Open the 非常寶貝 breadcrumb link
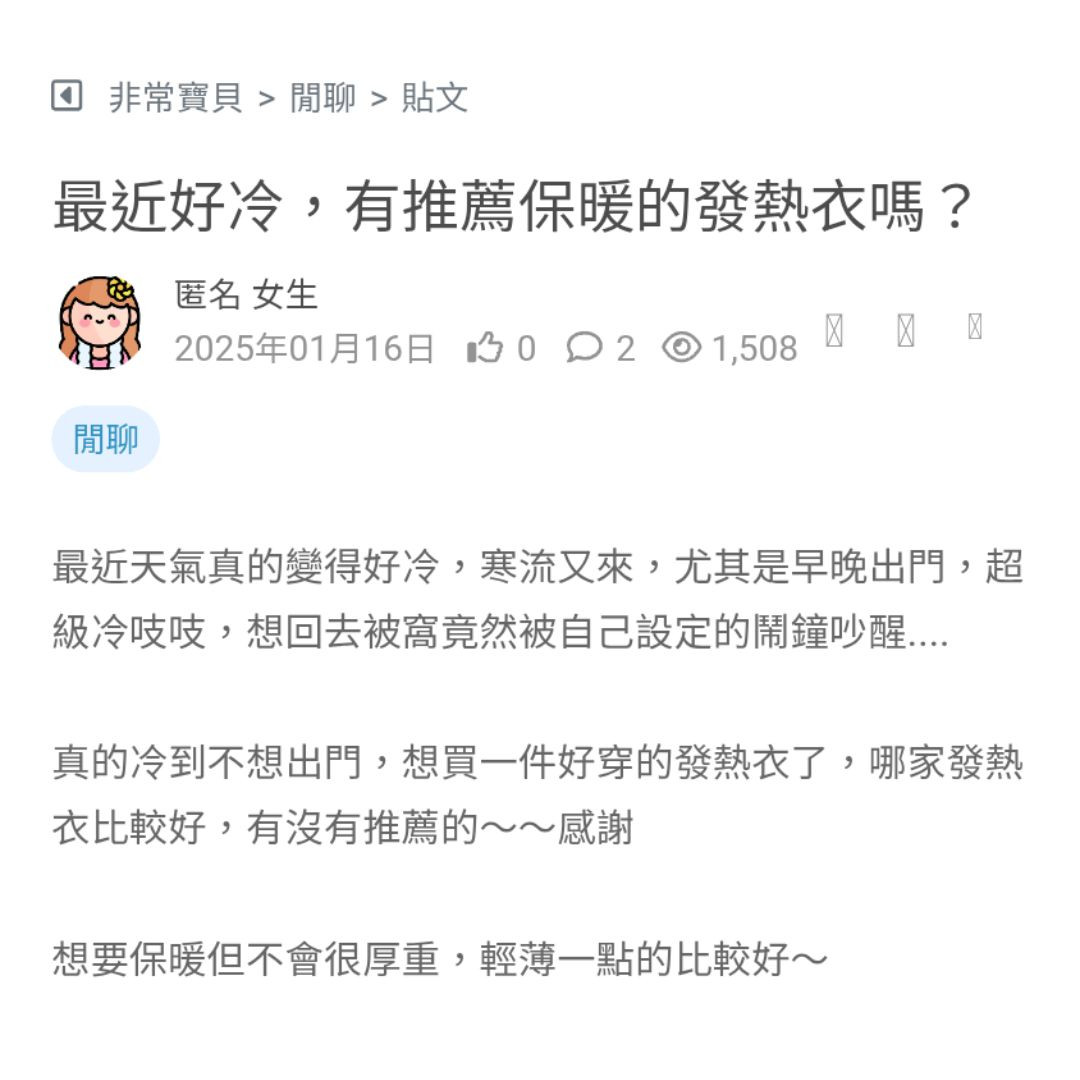This screenshot has height=1080, width=1080. [x=176, y=98]
